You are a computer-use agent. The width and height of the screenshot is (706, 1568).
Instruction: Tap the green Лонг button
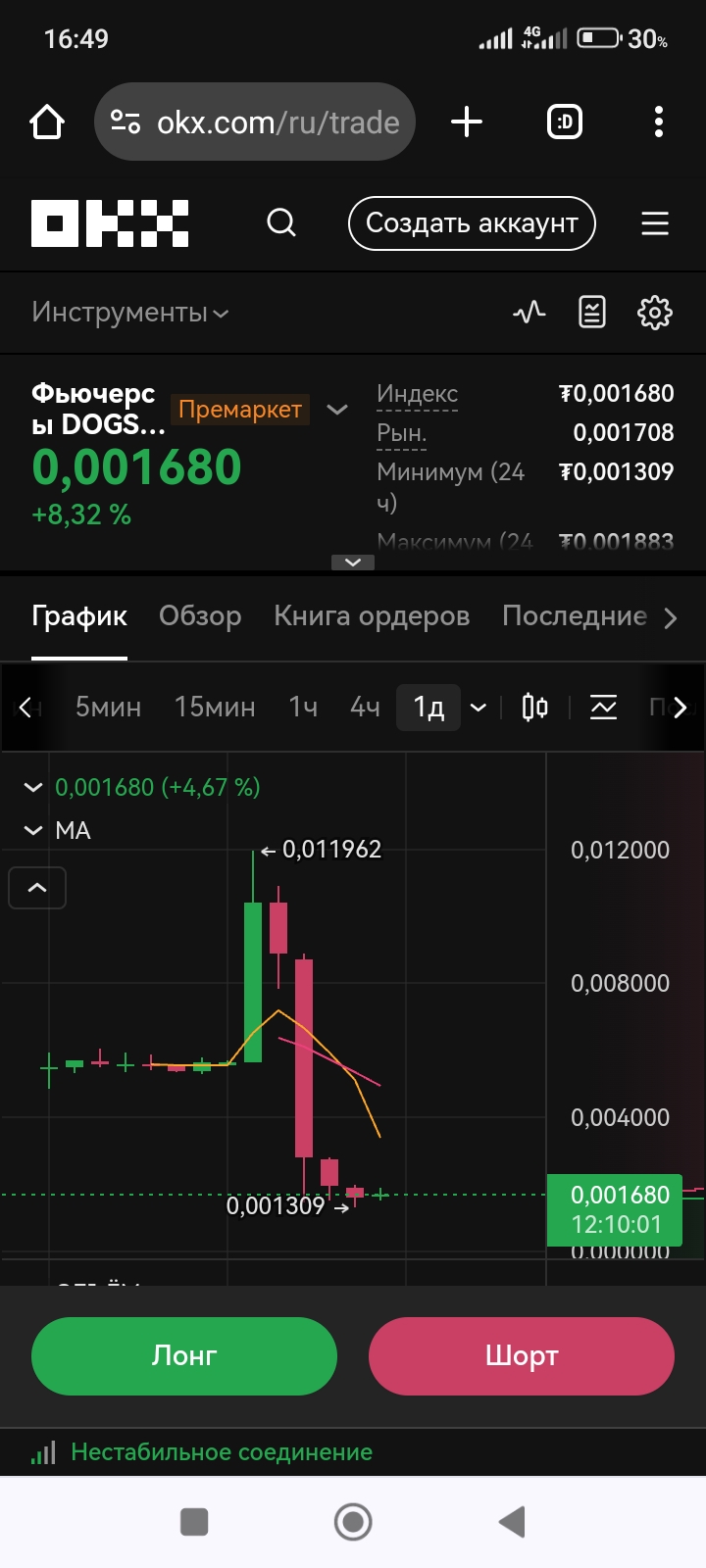(184, 1355)
